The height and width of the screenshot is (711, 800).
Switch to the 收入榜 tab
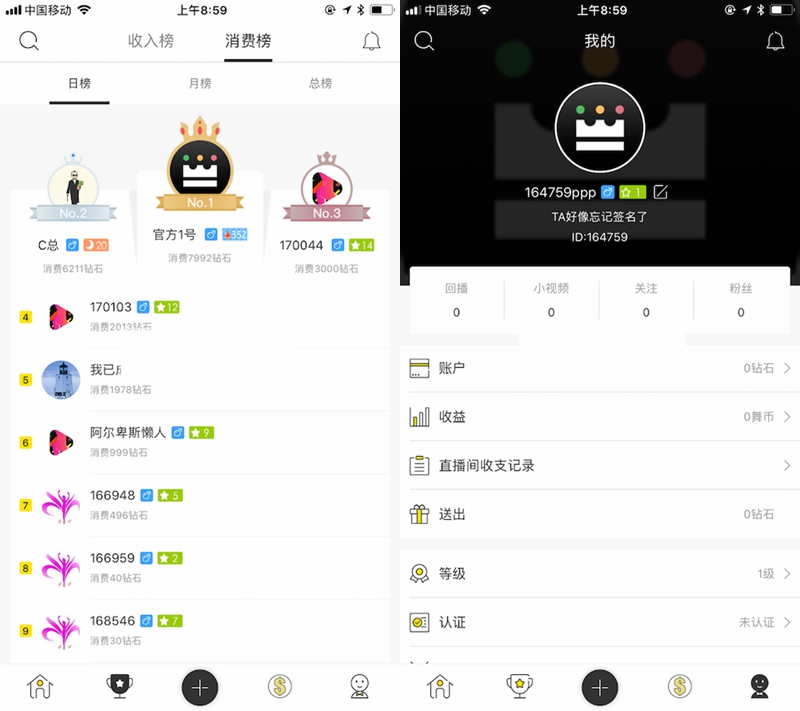[x=151, y=41]
